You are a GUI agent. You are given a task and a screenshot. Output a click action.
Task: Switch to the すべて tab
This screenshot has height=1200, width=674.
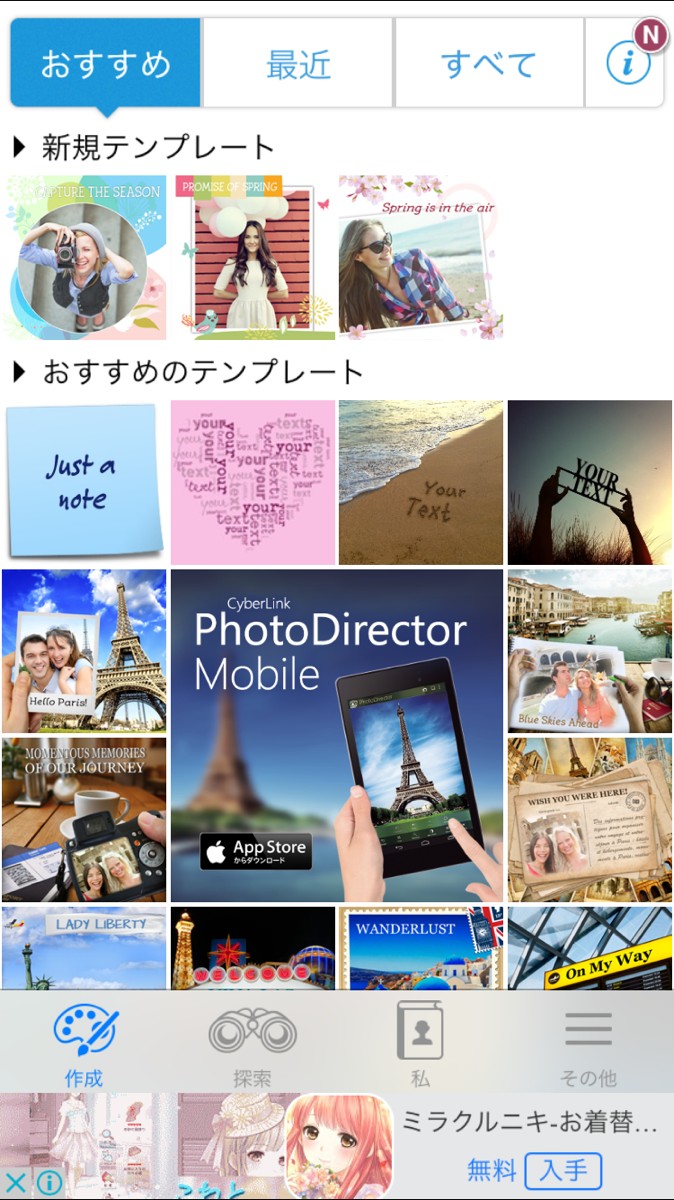[489, 64]
